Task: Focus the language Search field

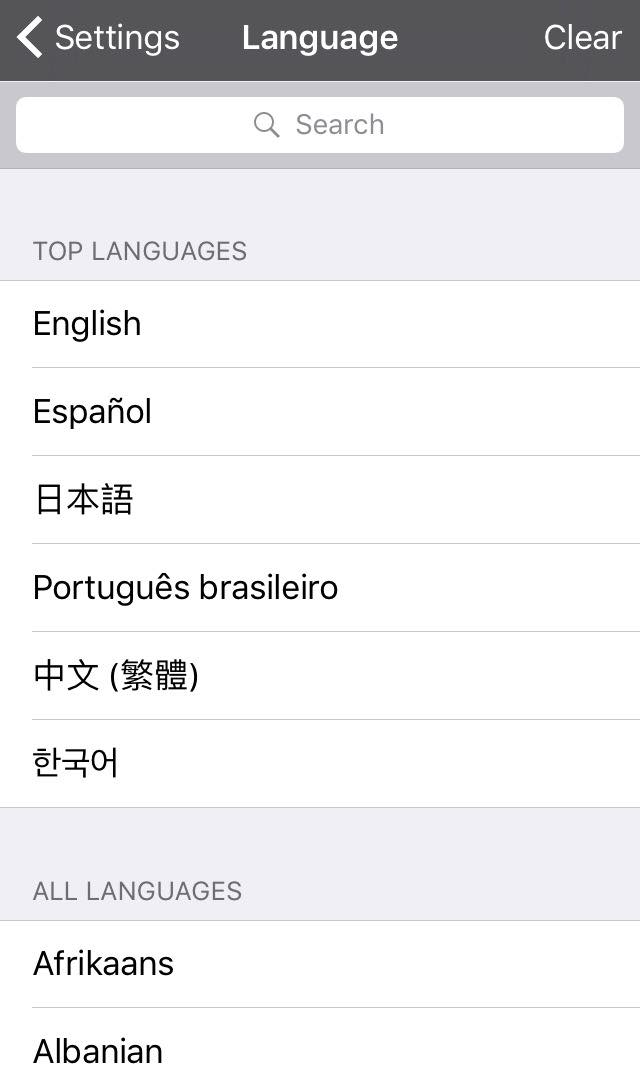Action: click(320, 125)
